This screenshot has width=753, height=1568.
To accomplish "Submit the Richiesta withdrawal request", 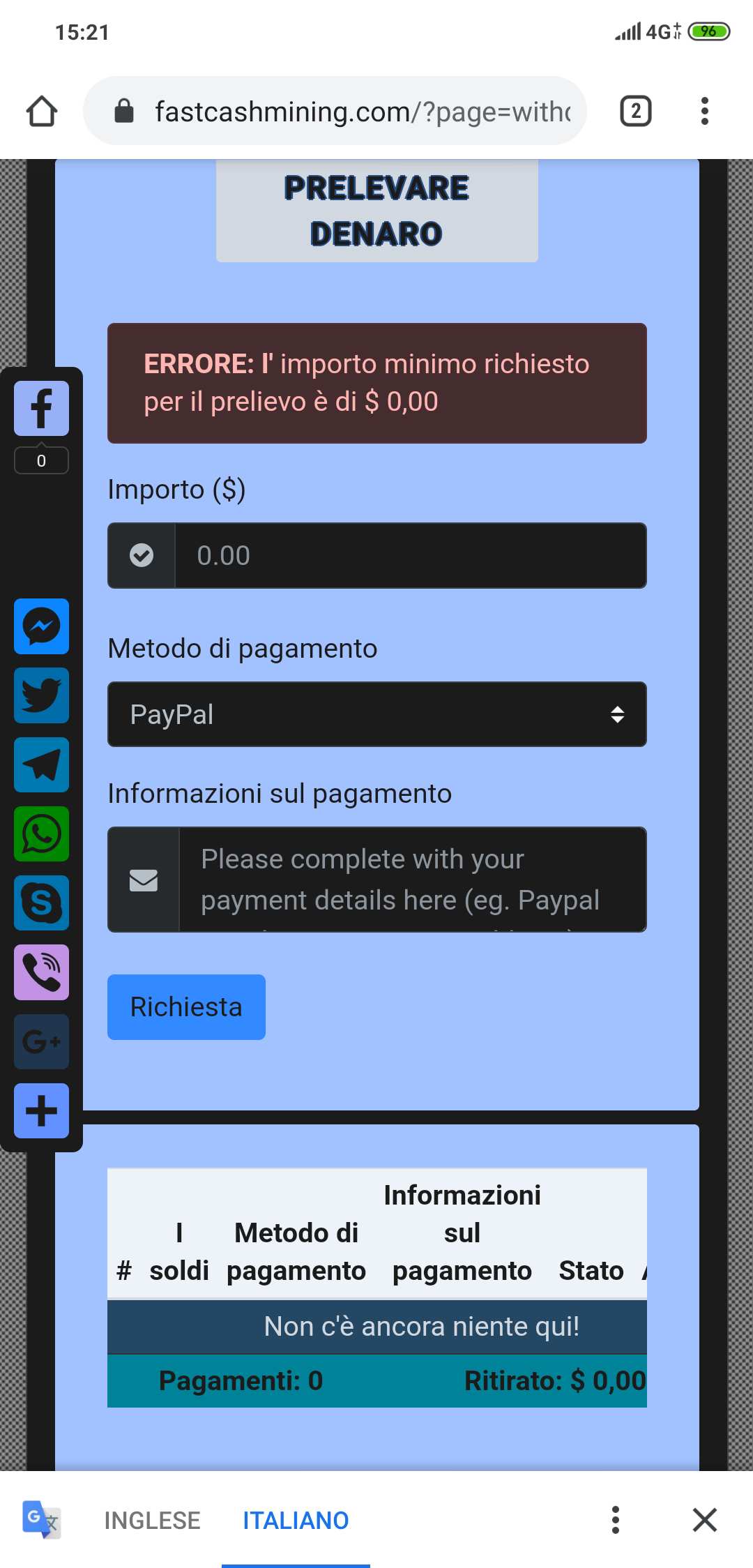I will (x=186, y=1007).
